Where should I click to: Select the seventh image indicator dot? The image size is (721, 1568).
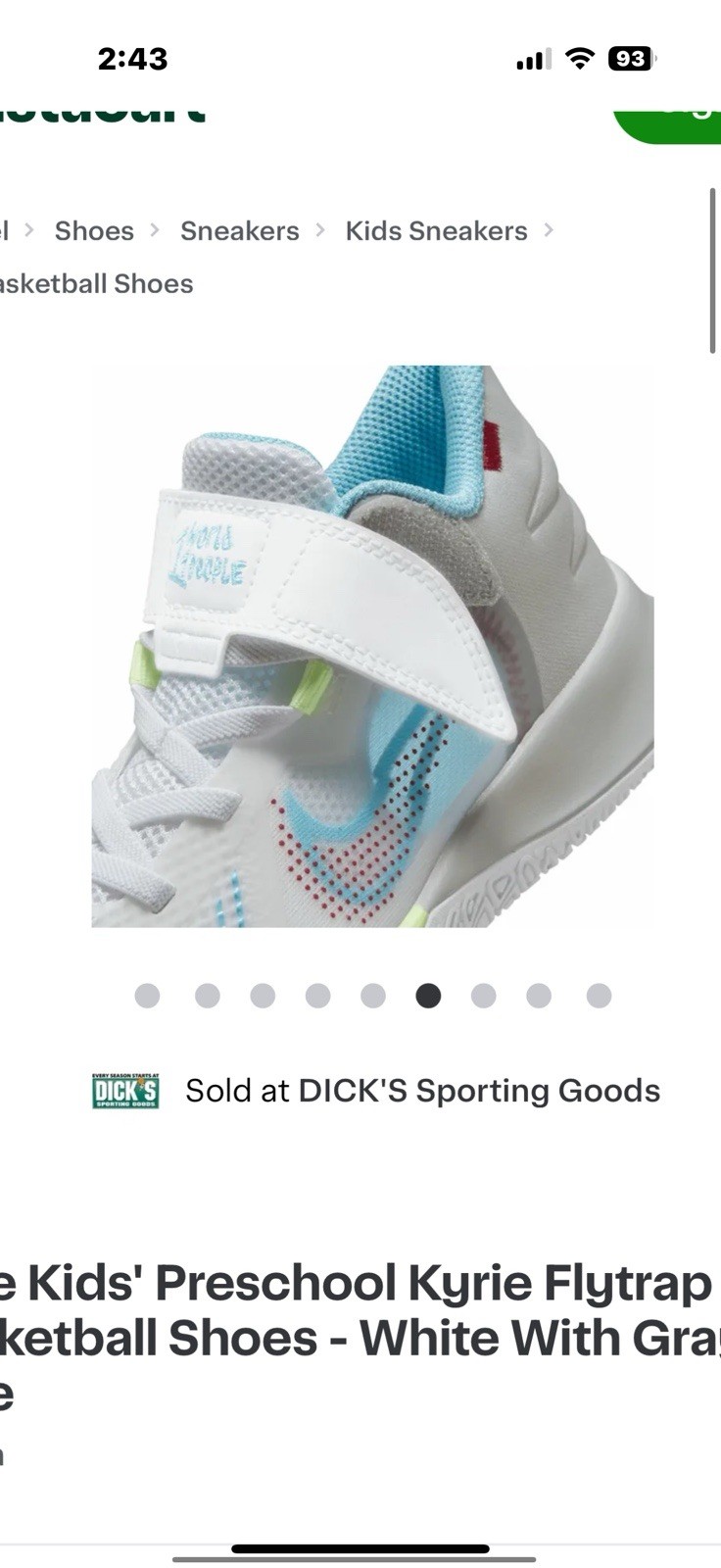[x=483, y=996]
